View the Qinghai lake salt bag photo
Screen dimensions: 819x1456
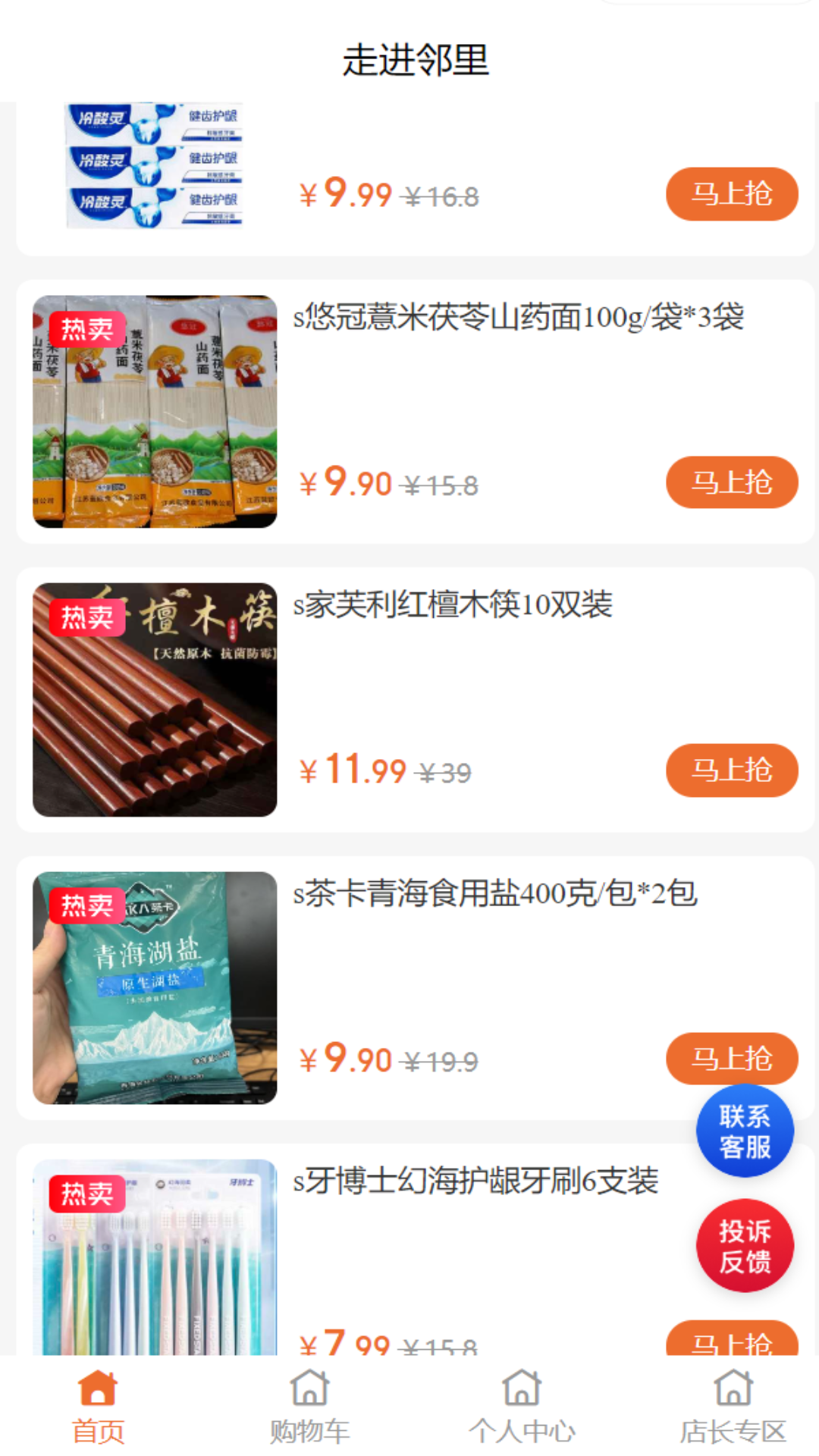pyautogui.click(x=155, y=990)
